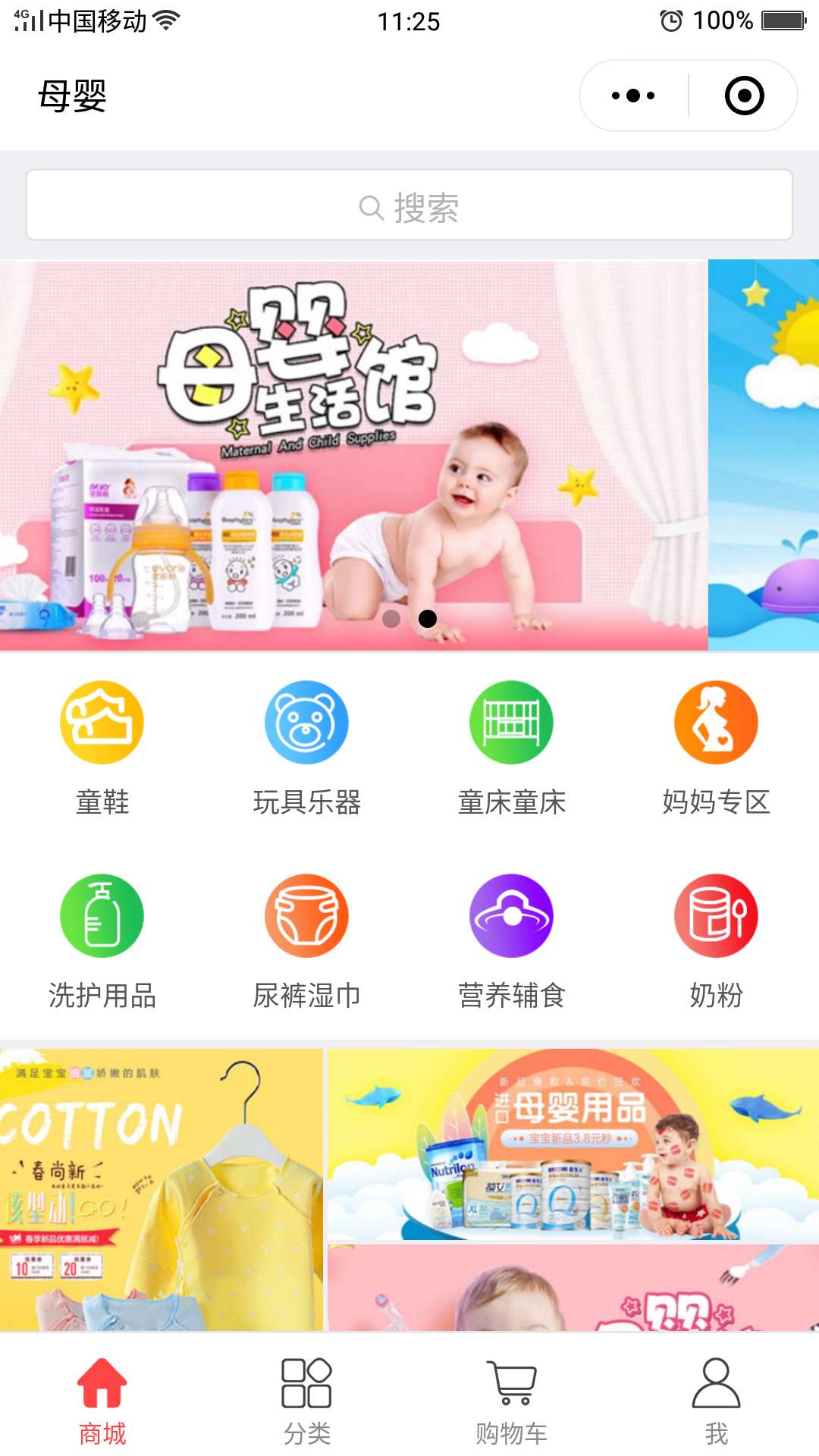Open the 母婴生活馆 carousel banner
Screen dimensions: 819x1456
353,455
